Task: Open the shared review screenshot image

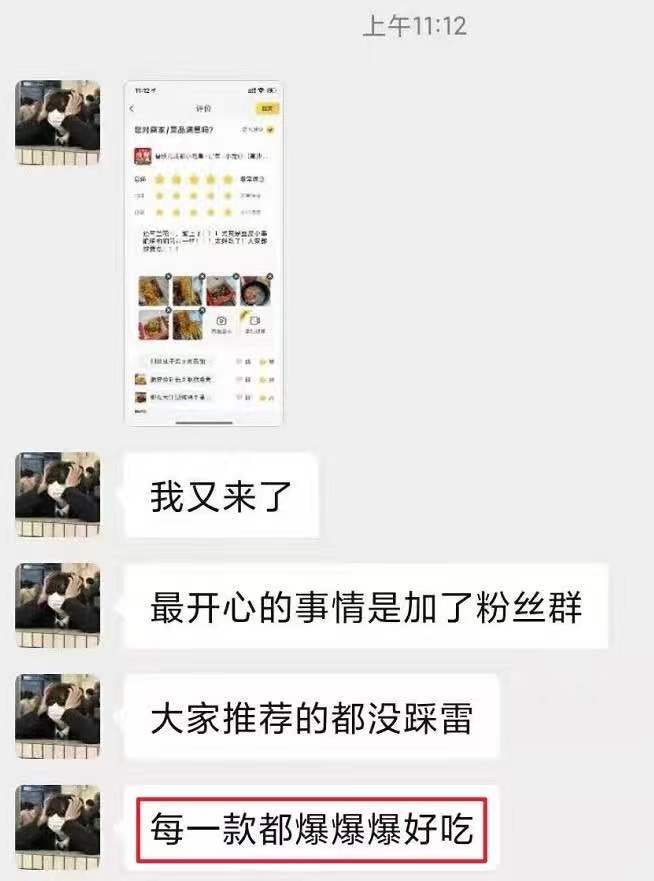Action: (204, 252)
